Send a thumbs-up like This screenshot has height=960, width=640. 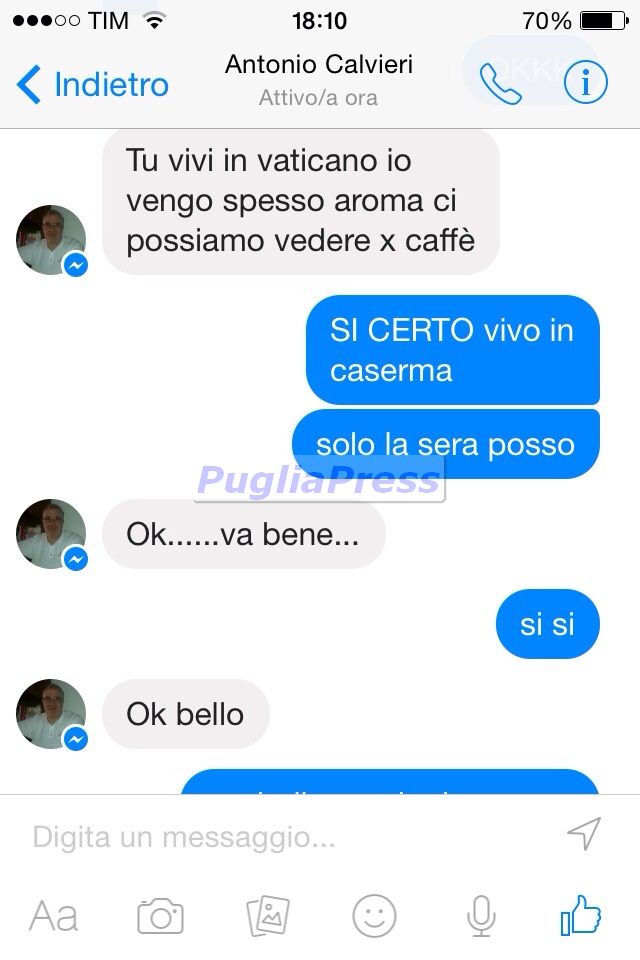click(x=581, y=914)
